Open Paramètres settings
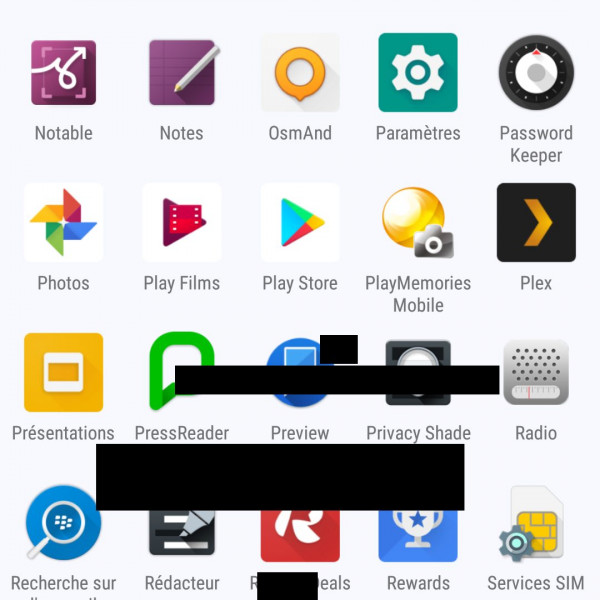600x600 pixels. tap(418, 73)
